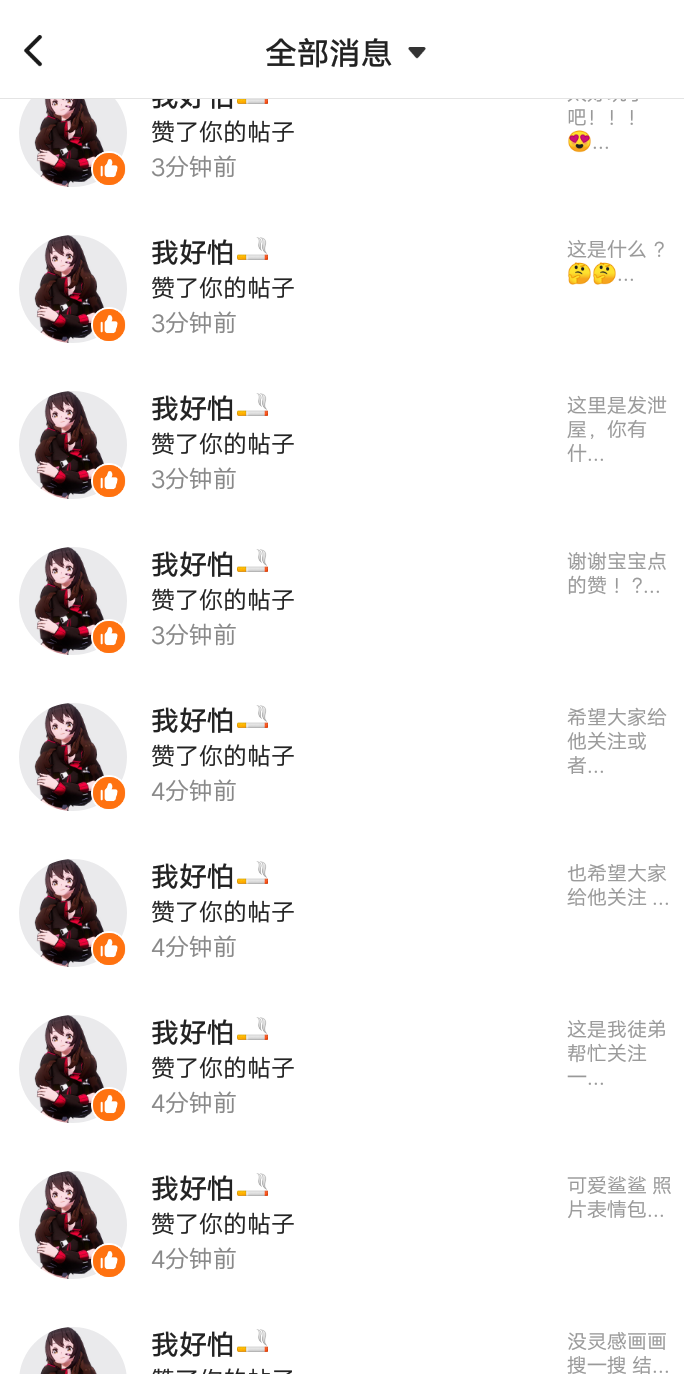684x1374 pixels.
Task: View the notification for post 希望大家给他关注或者
Action: (x=342, y=756)
